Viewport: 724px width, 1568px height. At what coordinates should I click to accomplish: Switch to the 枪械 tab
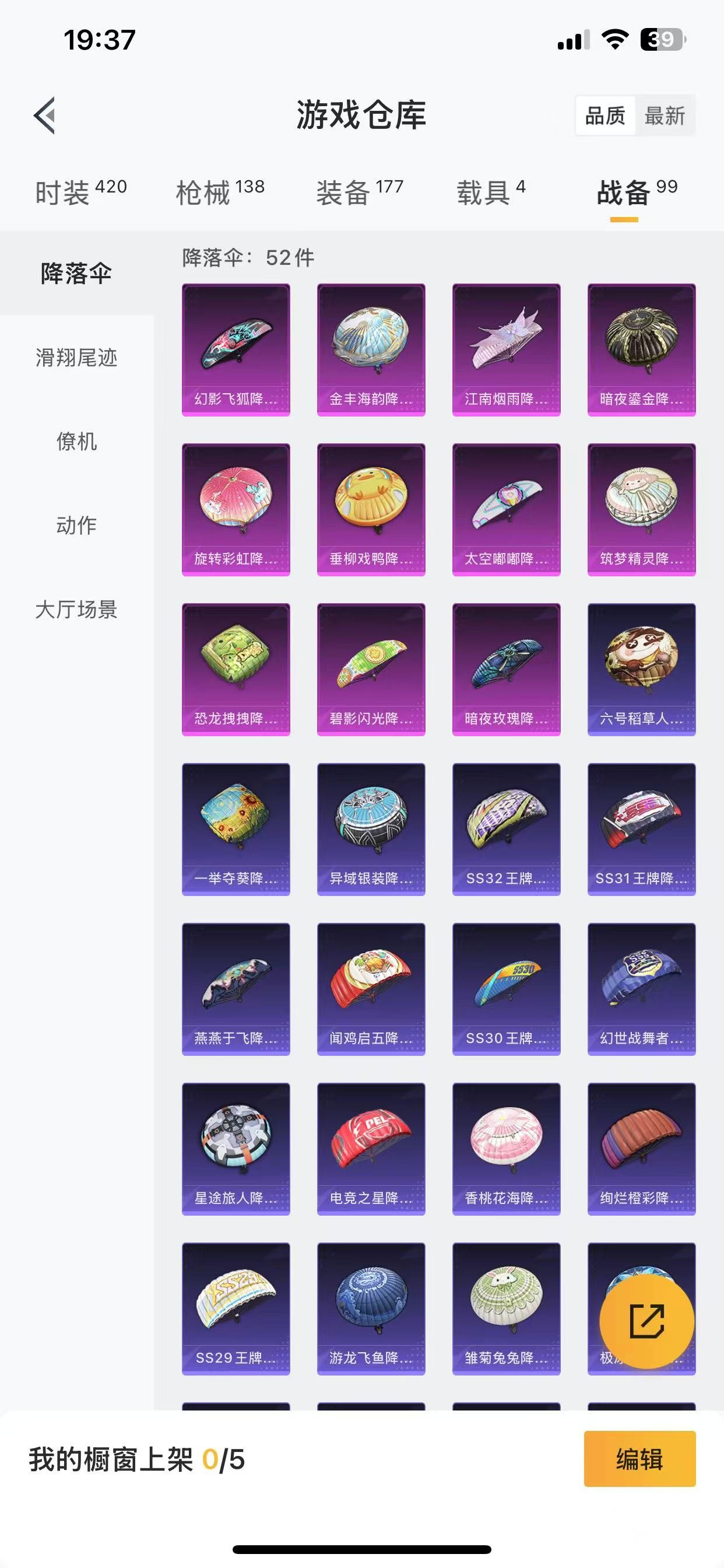point(220,192)
